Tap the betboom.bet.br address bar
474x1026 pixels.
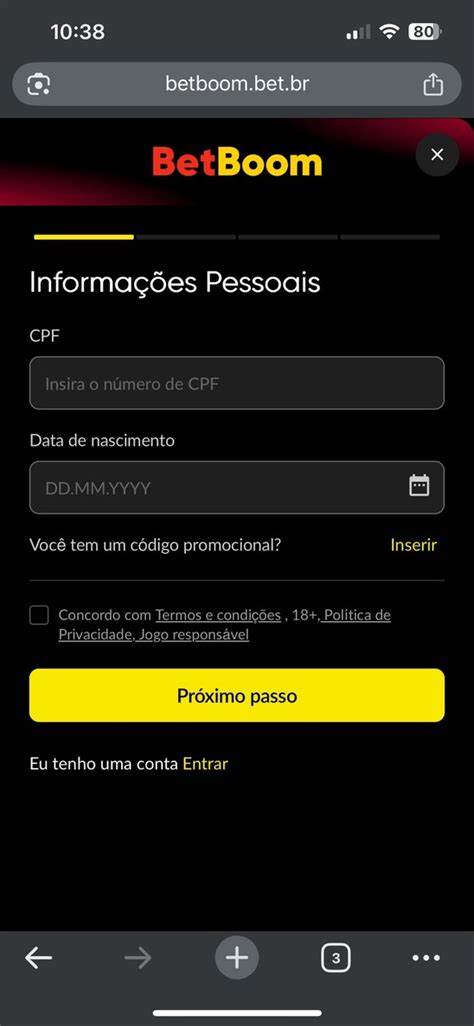tap(237, 84)
